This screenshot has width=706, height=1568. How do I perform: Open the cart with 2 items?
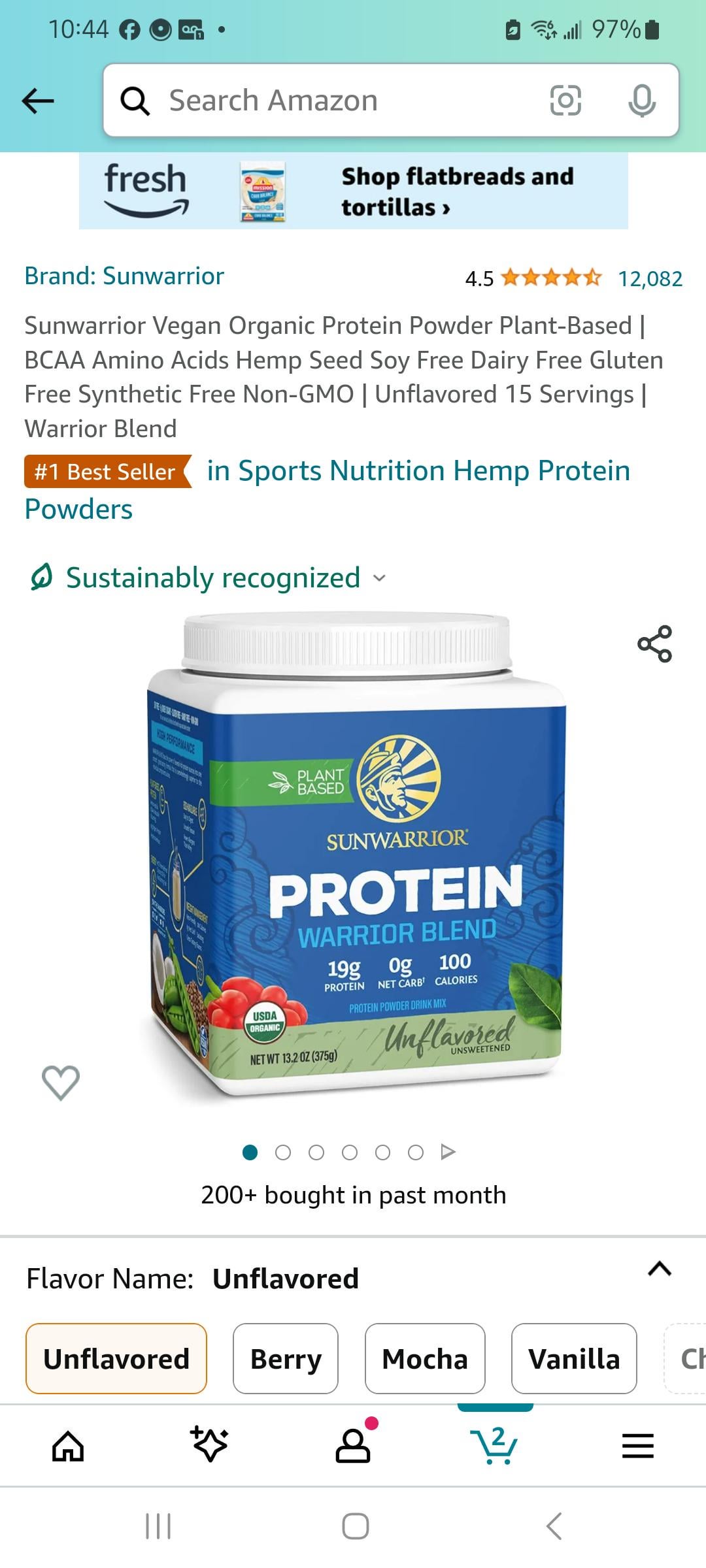(x=494, y=1445)
